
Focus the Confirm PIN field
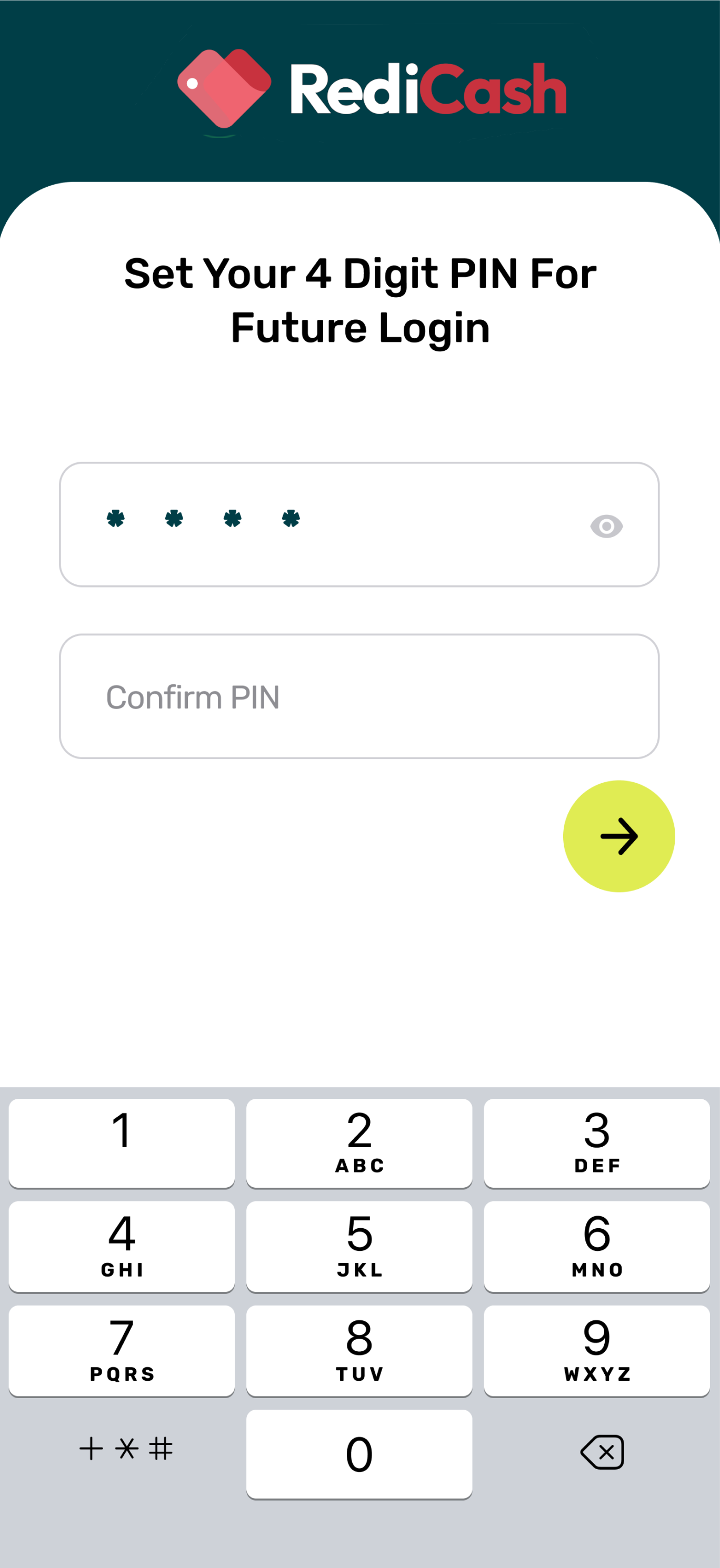pyautogui.click(x=359, y=696)
